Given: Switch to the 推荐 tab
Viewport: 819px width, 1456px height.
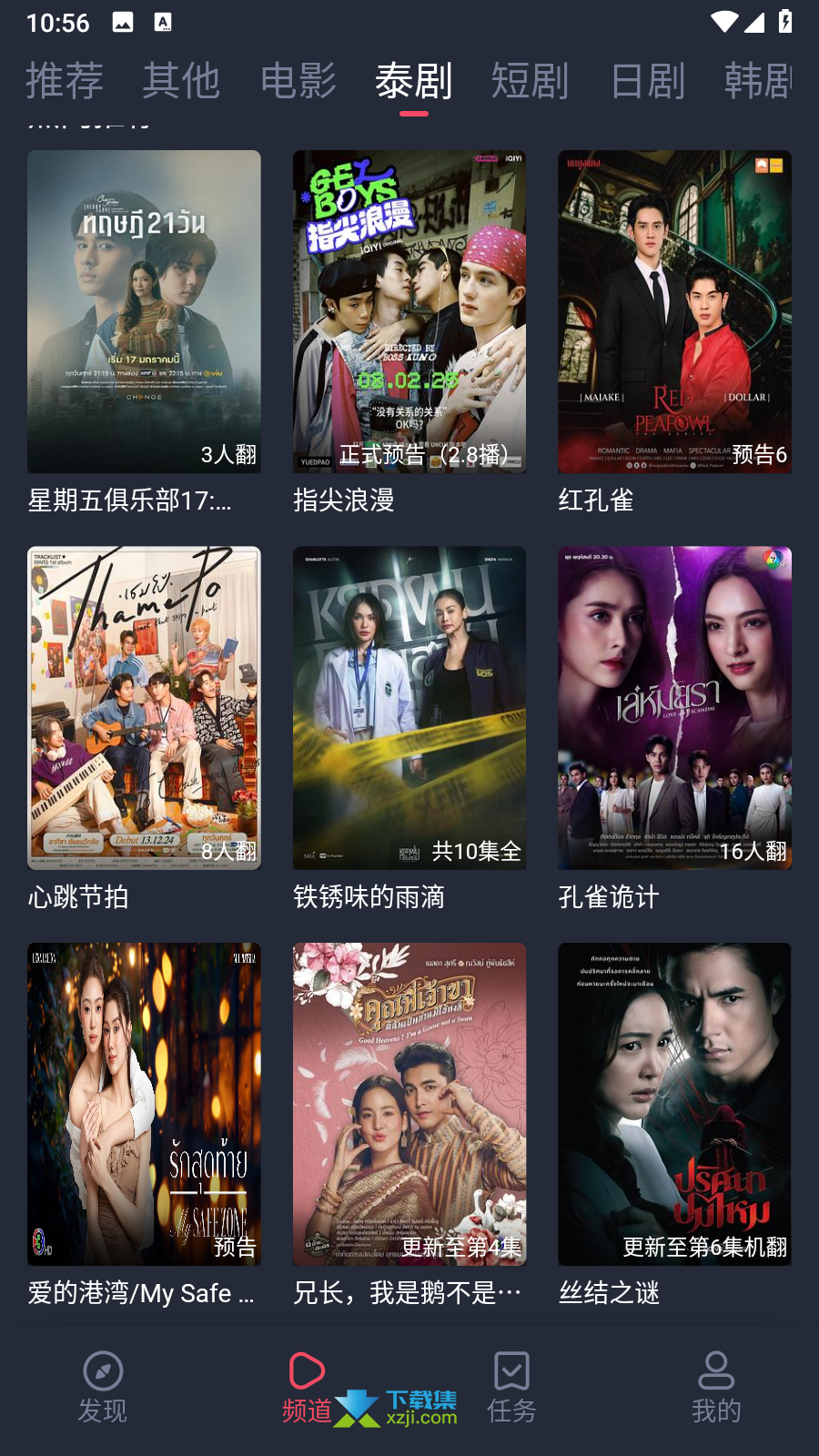Looking at the screenshot, I should coord(65,81).
